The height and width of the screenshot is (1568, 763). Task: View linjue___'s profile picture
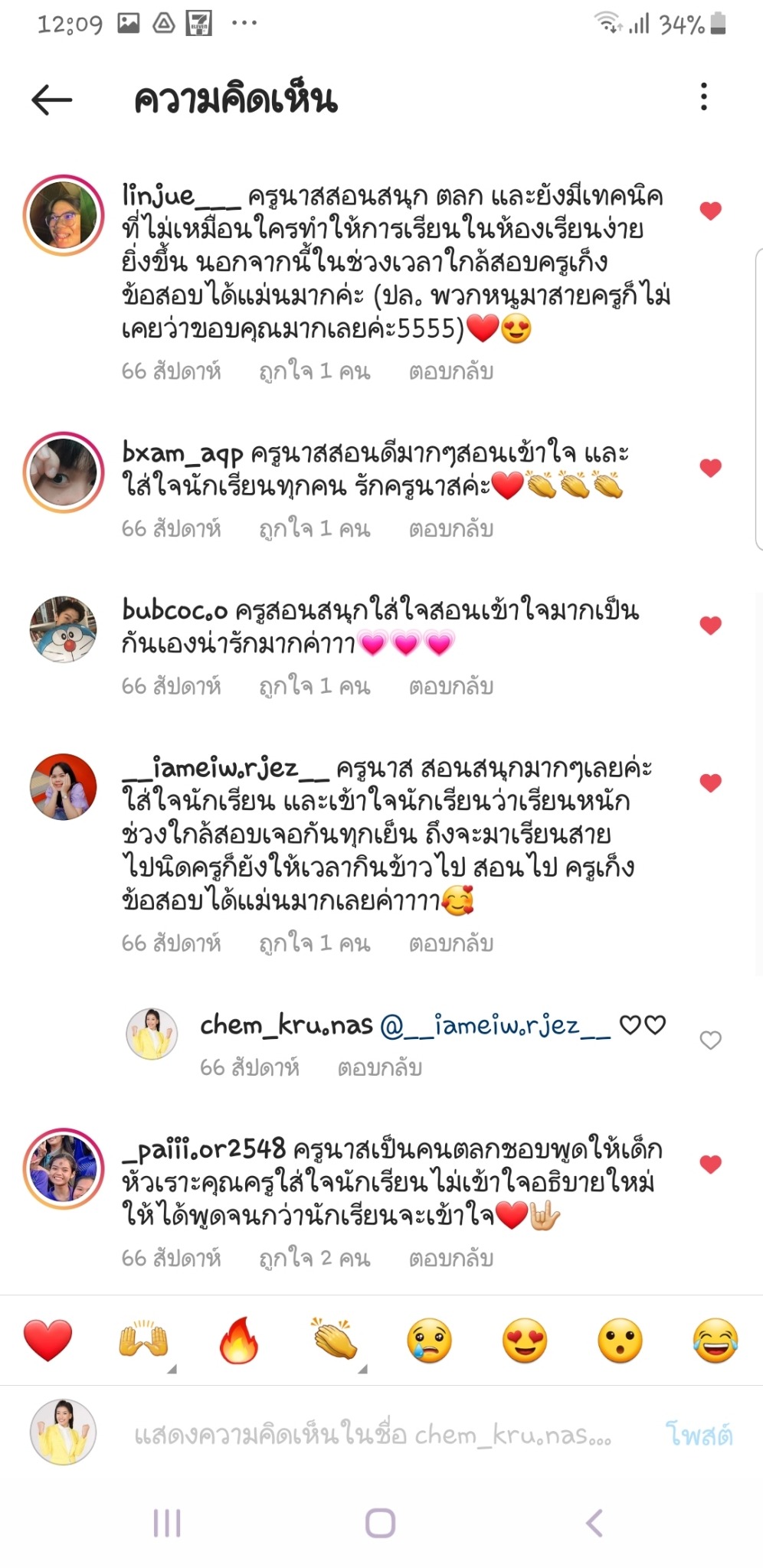(64, 215)
